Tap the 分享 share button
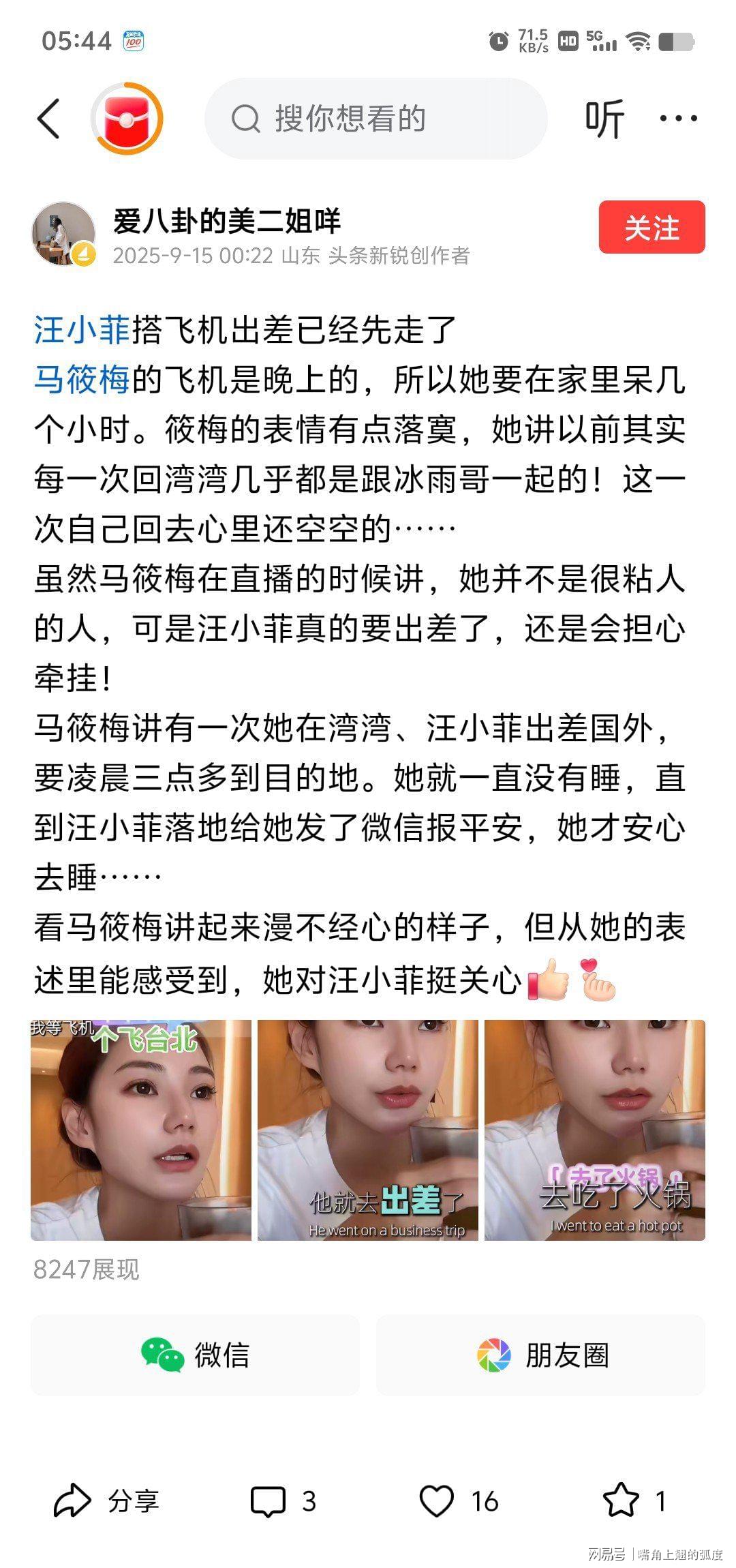 click(106, 1501)
